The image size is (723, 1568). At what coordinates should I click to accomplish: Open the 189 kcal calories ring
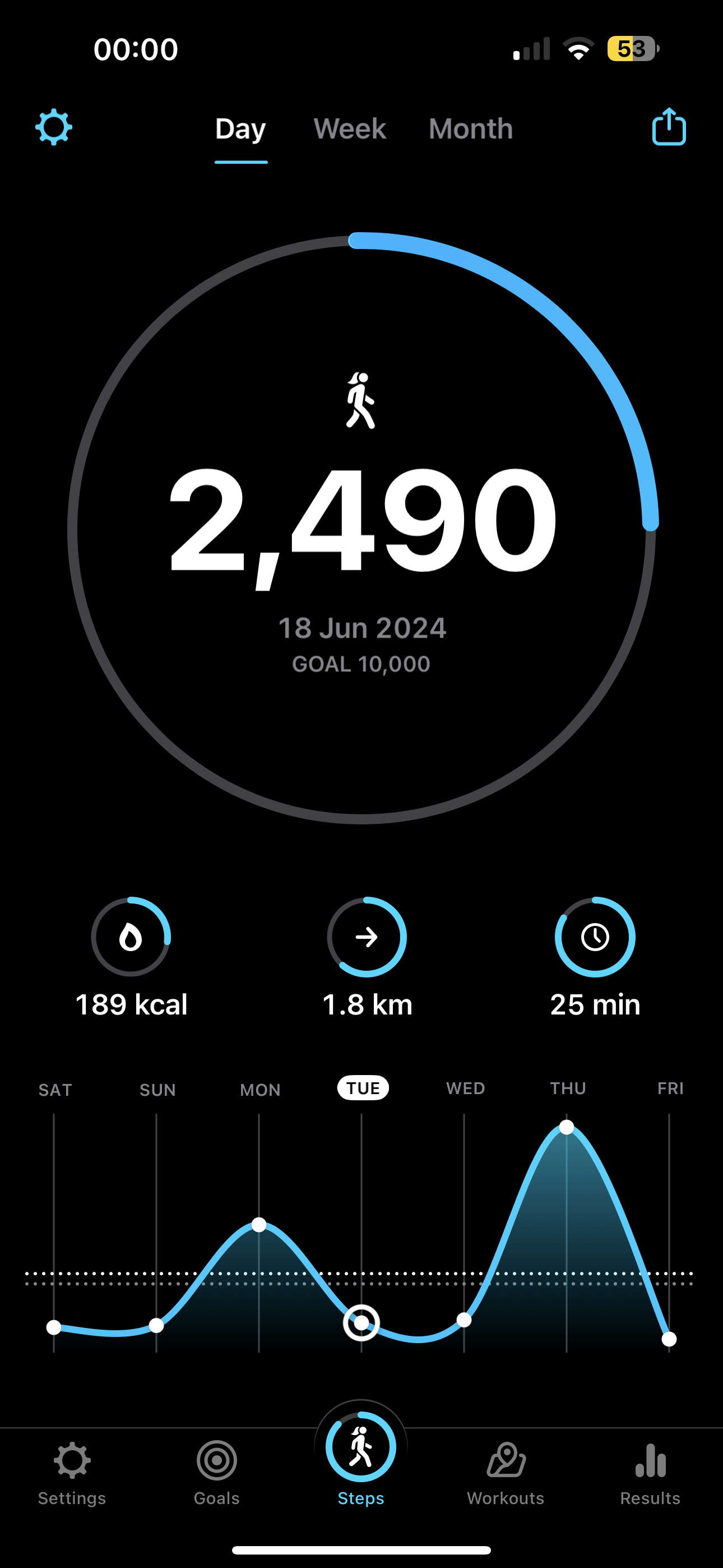[131, 937]
